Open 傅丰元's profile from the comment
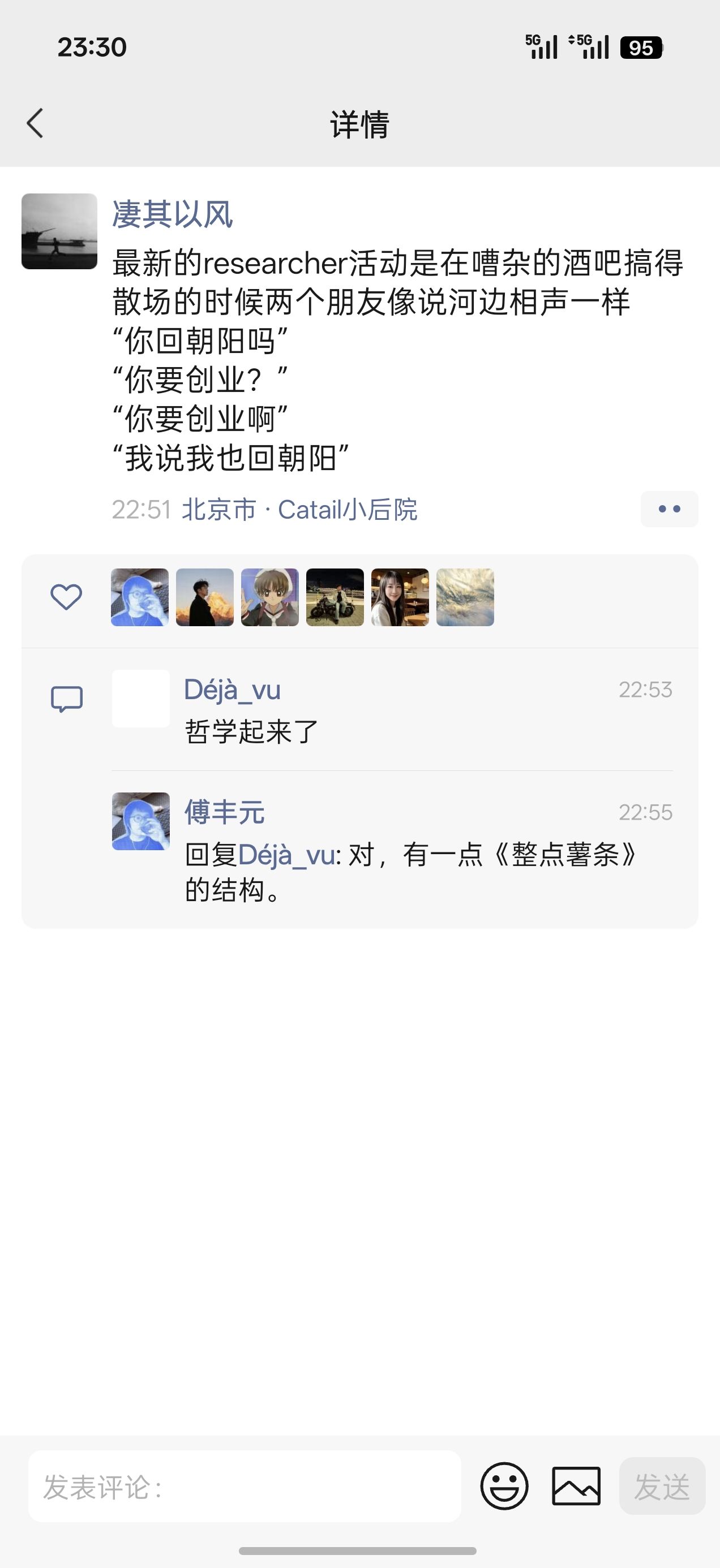Image resolution: width=720 pixels, height=1568 pixels. click(224, 812)
